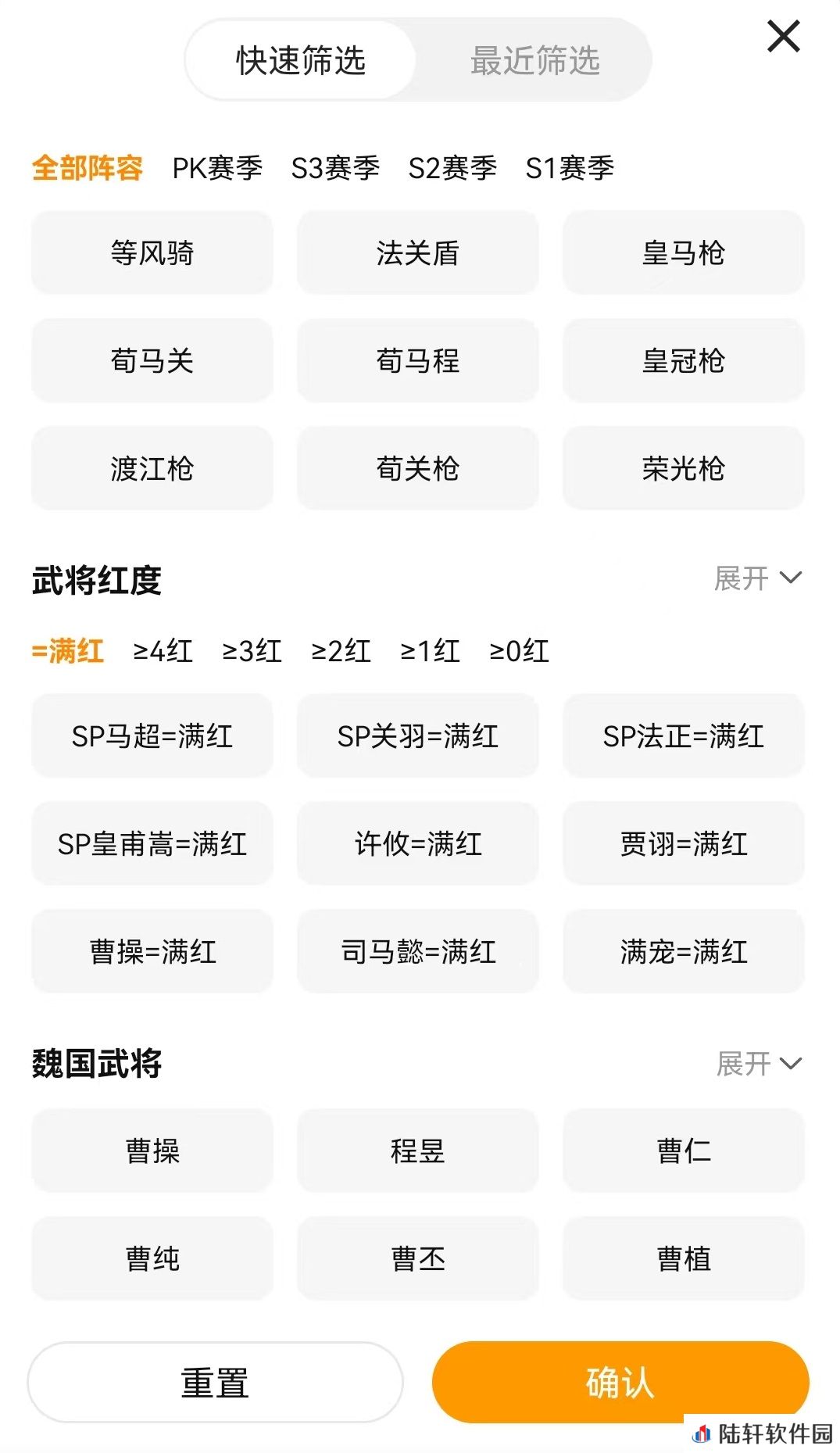Select the ≥2红 red level filter
Screen dimensions: 840x1453
341,650
